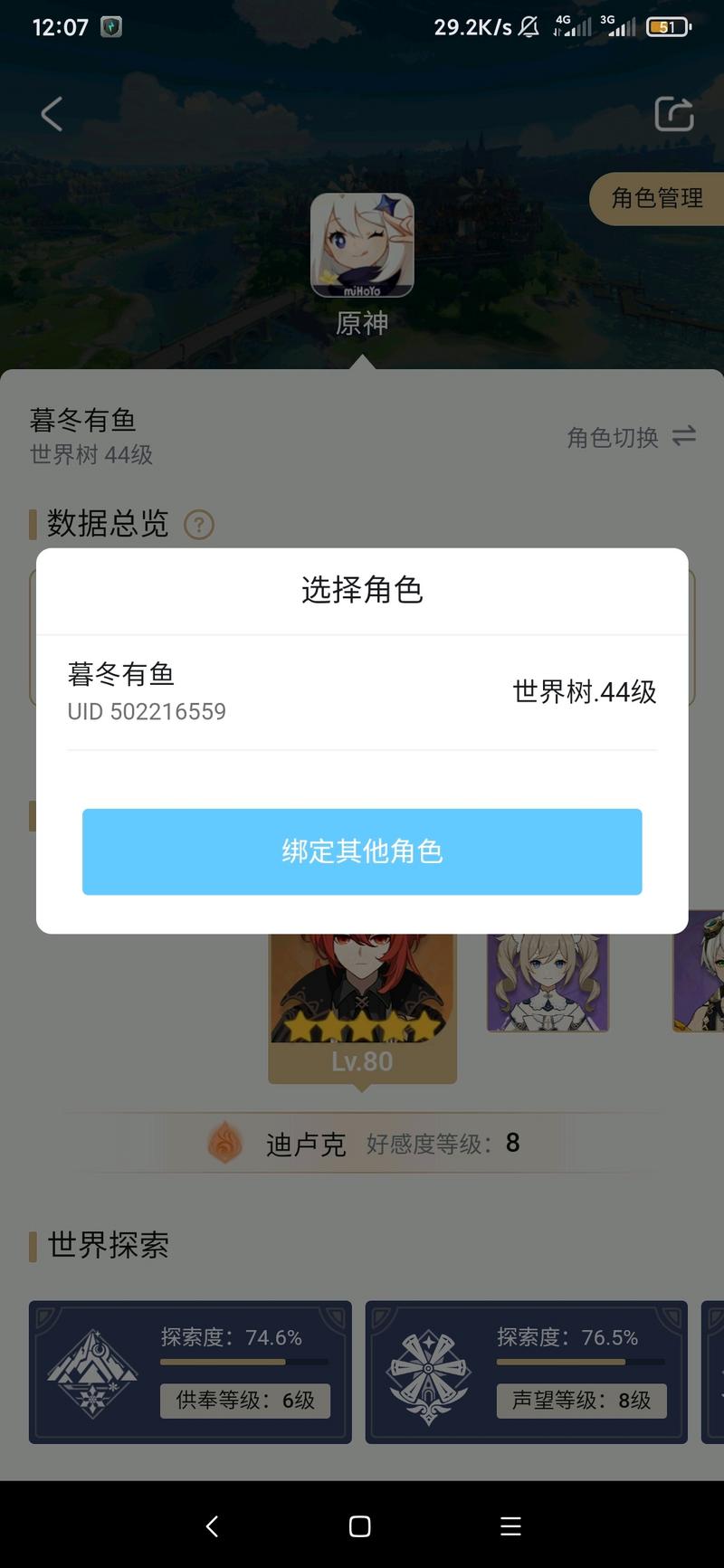Open 角色管理 character management

657,198
